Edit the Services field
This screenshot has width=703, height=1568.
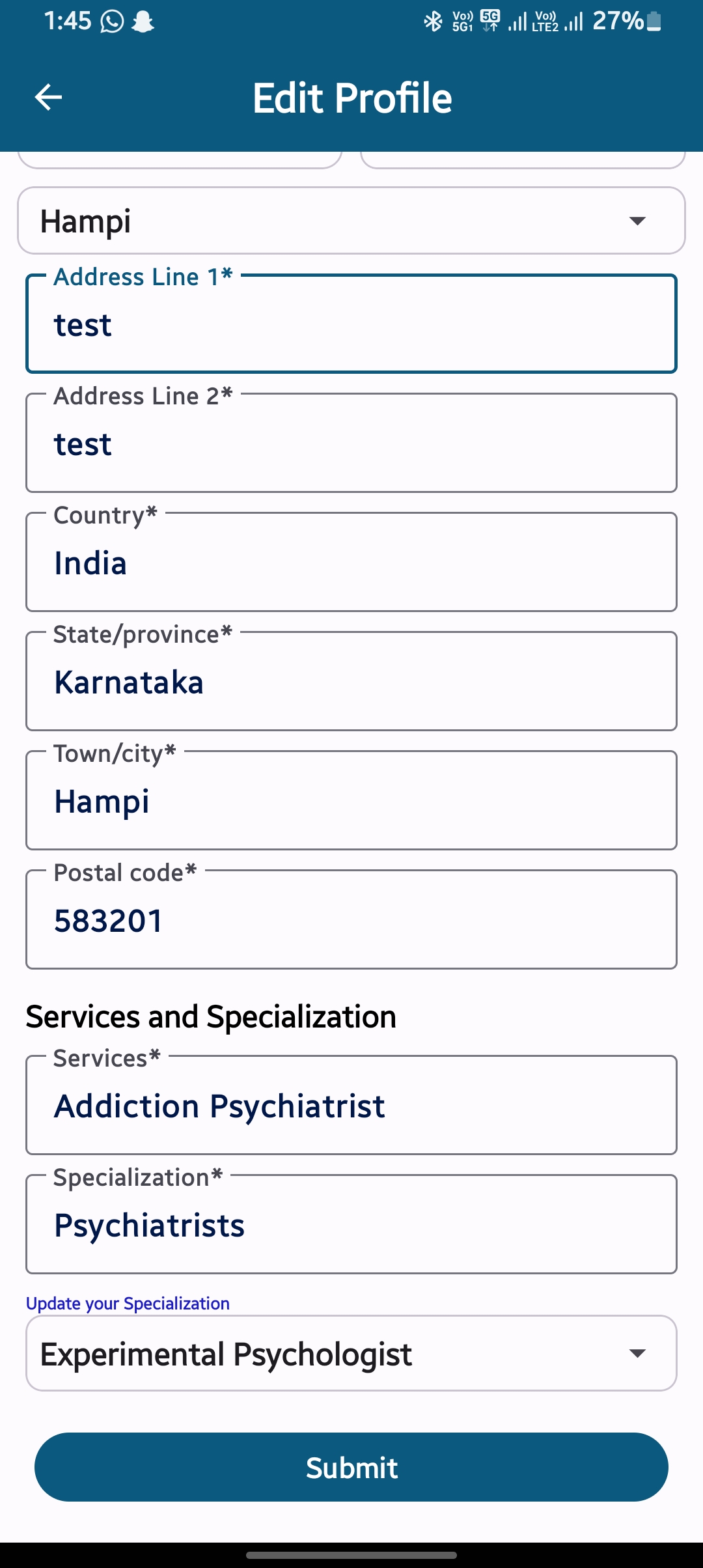point(351,1106)
